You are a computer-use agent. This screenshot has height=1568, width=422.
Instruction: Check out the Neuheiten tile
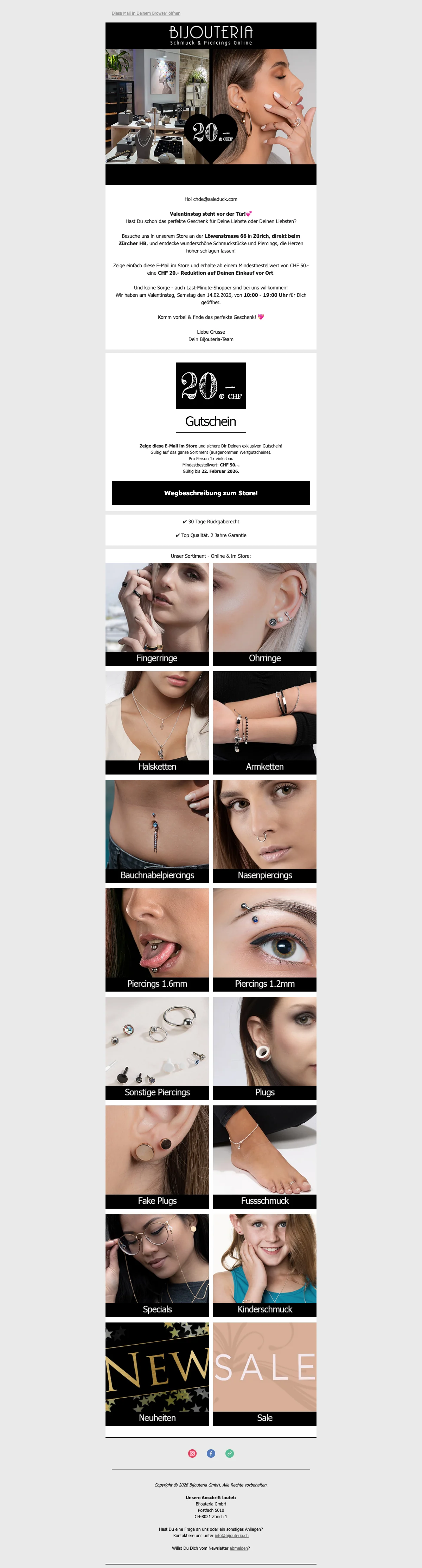tap(157, 1373)
